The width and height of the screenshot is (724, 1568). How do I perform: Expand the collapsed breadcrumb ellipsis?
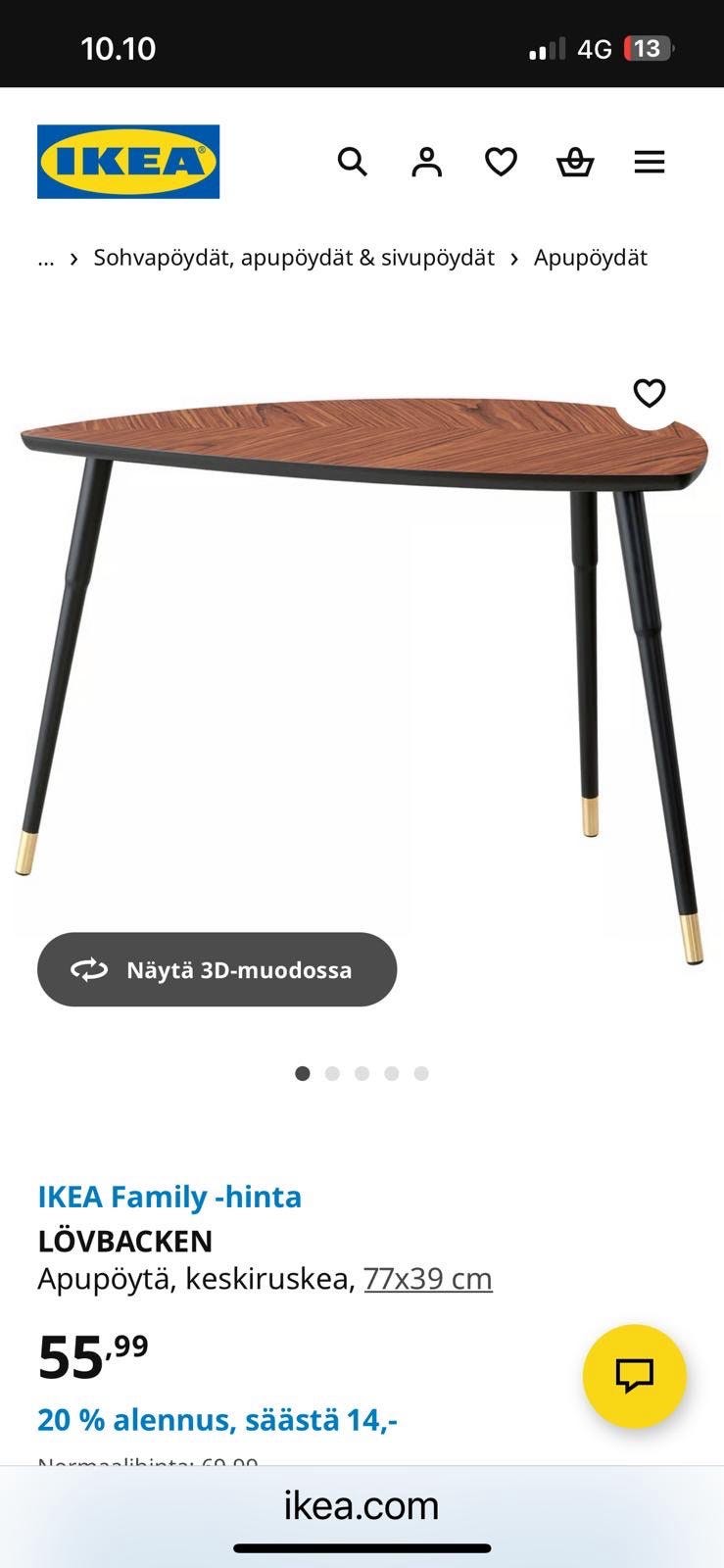coord(46,258)
